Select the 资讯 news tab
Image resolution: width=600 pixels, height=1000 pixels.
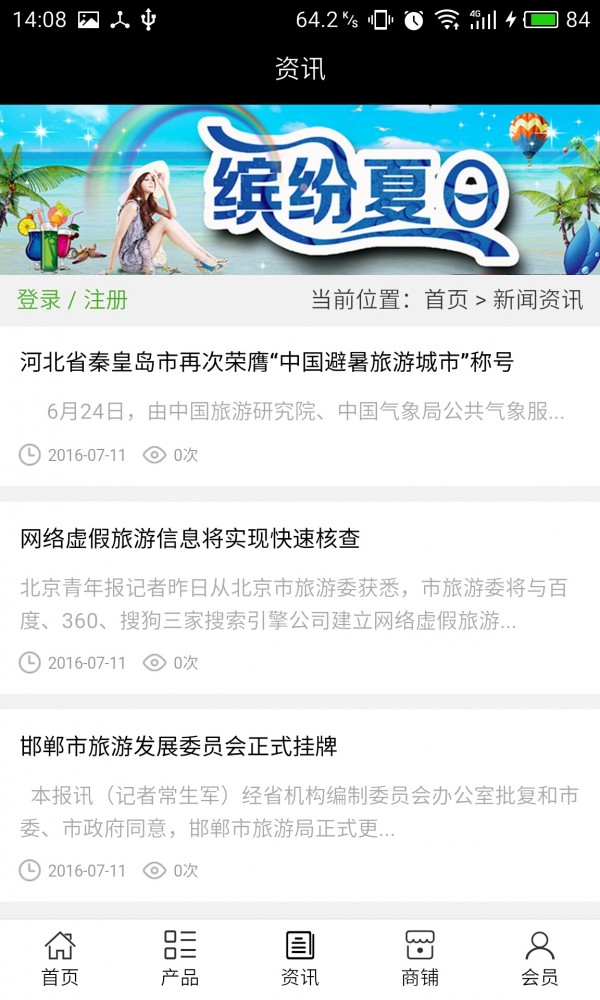[300, 958]
